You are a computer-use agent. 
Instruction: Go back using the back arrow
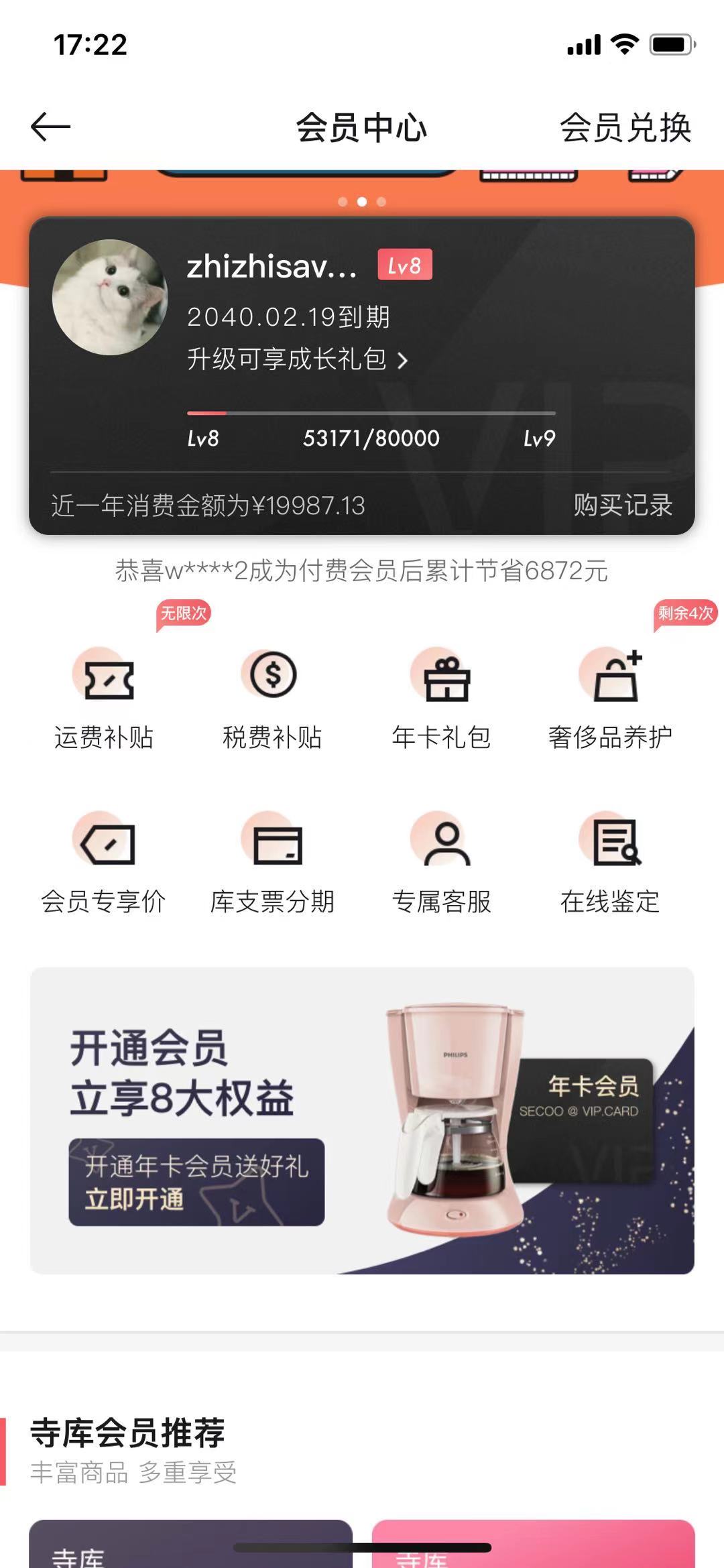(x=51, y=127)
